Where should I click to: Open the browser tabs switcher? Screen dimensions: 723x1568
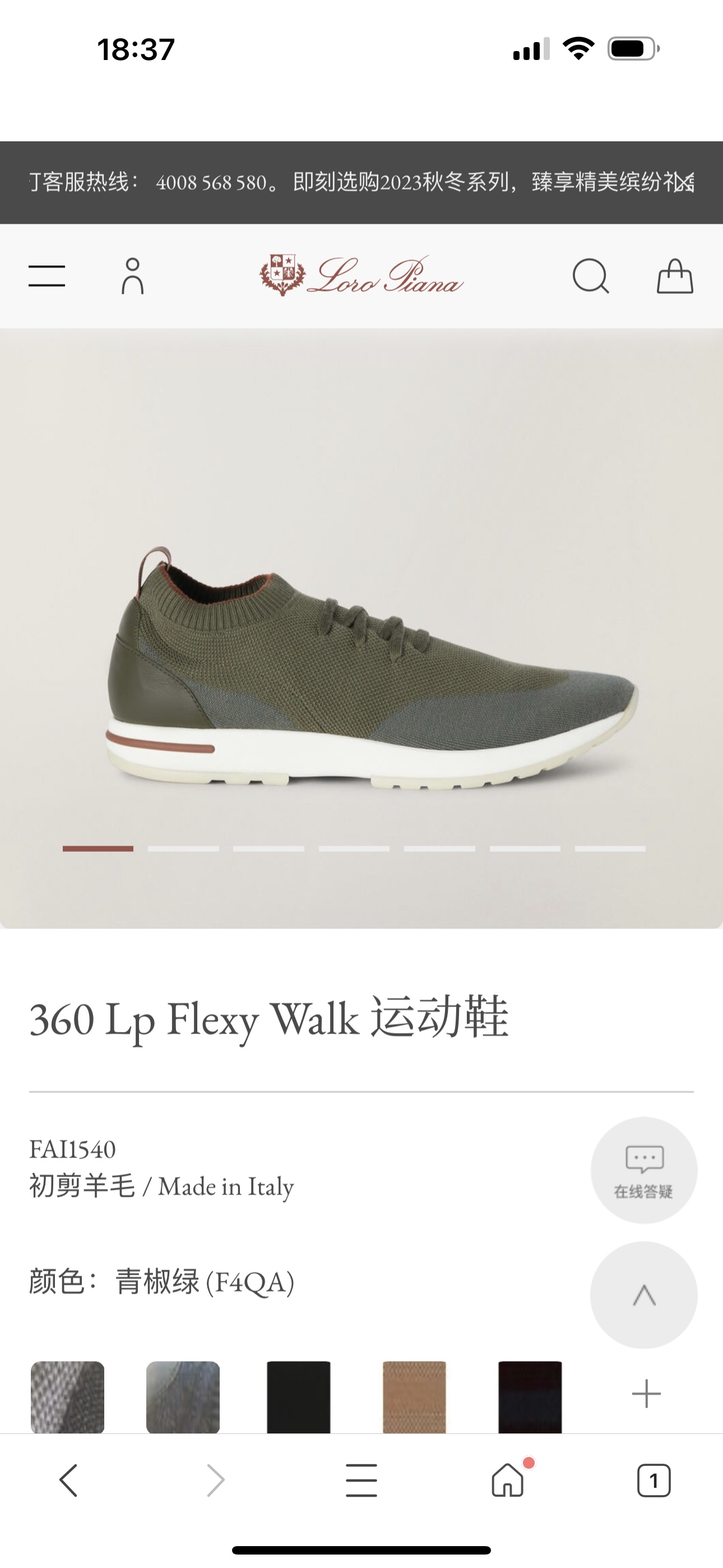[x=654, y=1481]
